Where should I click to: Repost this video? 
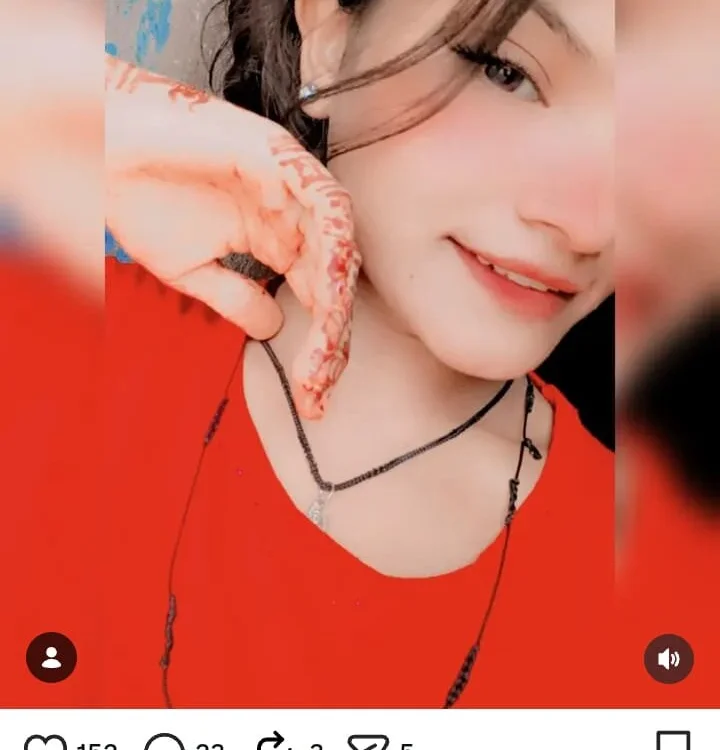tap(271, 744)
